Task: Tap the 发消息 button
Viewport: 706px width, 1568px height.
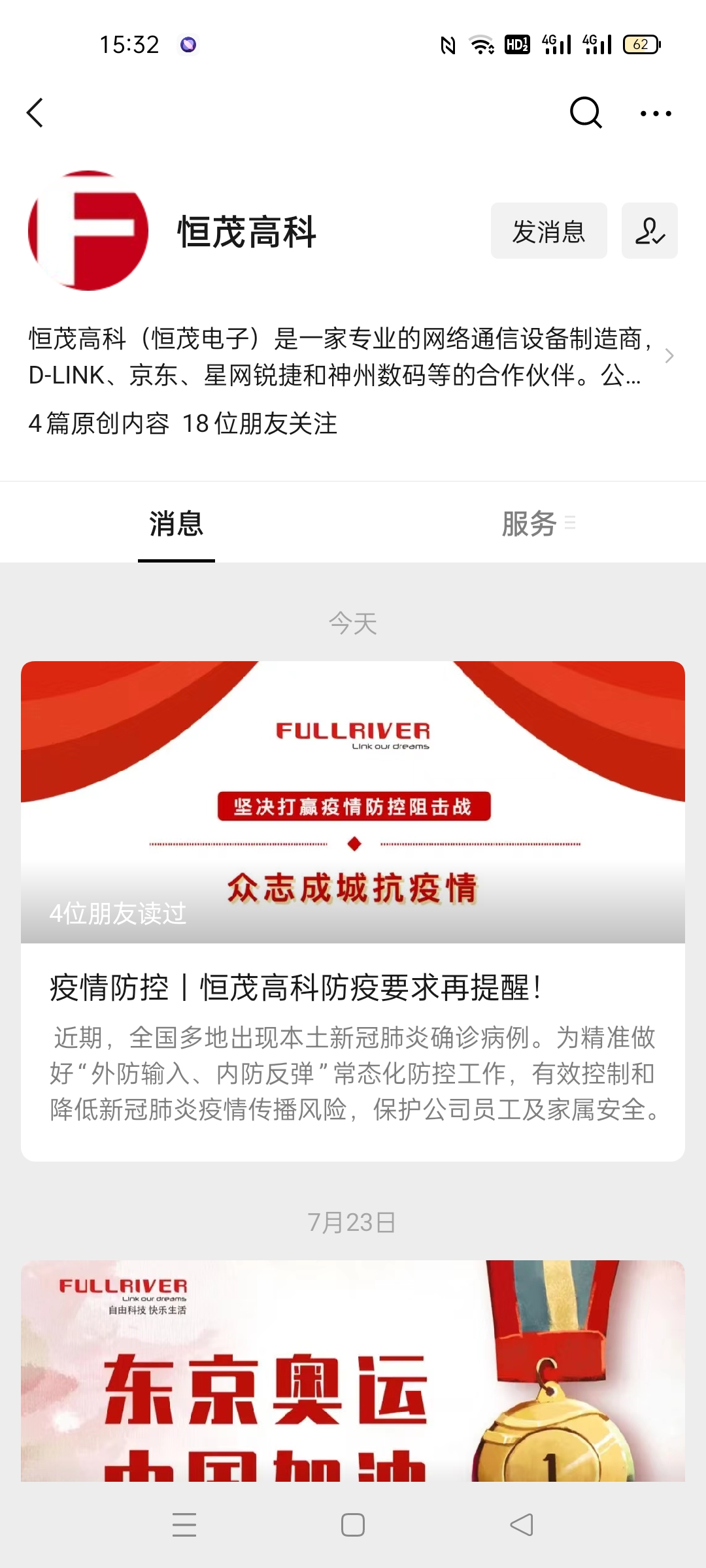Action: tap(548, 231)
